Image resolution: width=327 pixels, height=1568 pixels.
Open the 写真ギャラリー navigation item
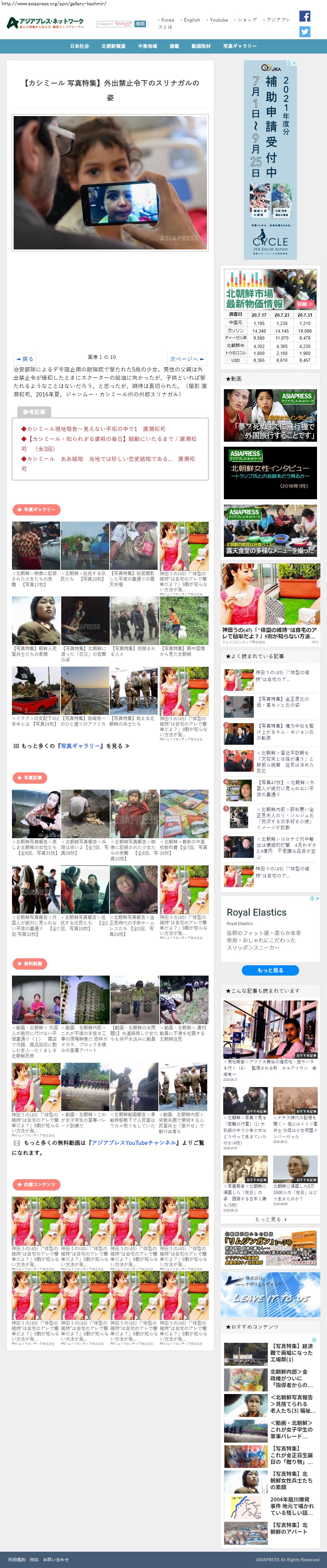[x=239, y=46]
